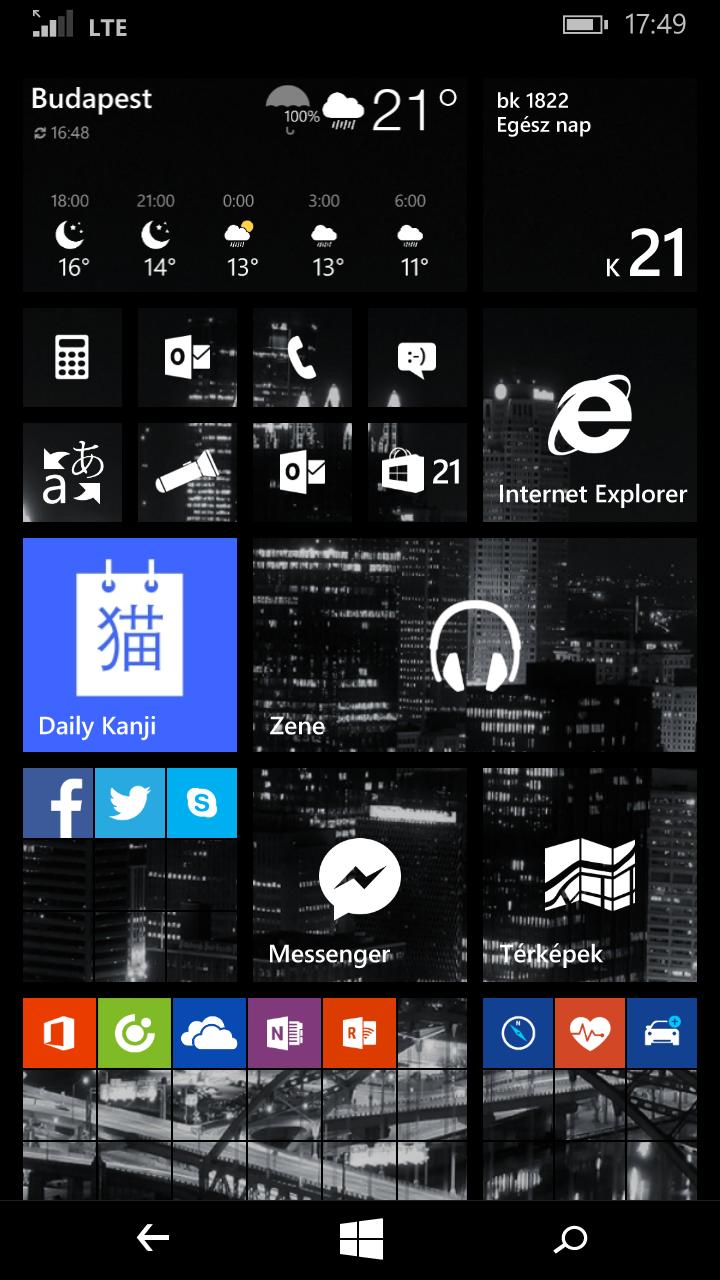Open the phone dialer tile
720x1280 pixels.
[302, 357]
